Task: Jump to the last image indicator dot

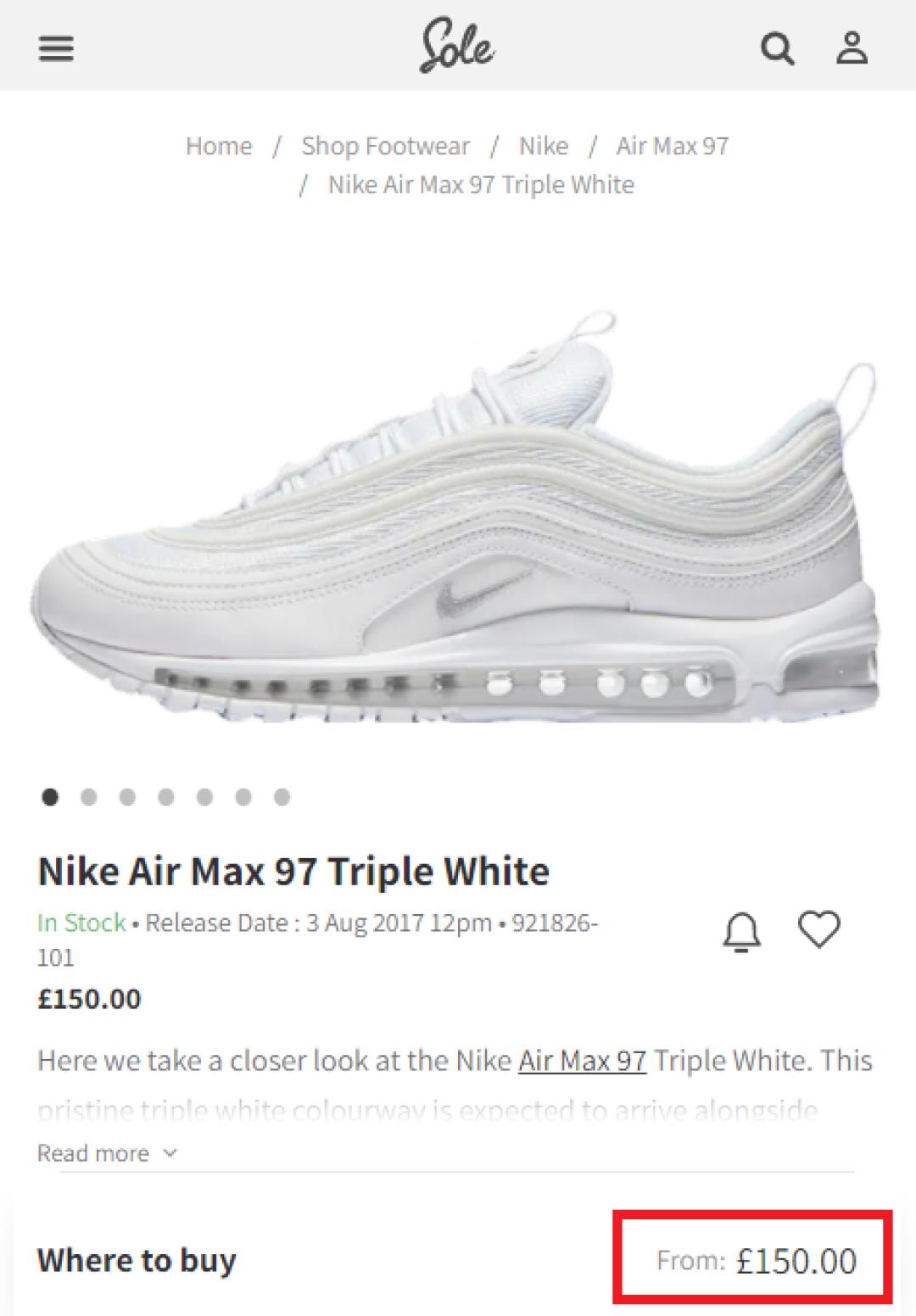Action: click(282, 797)
